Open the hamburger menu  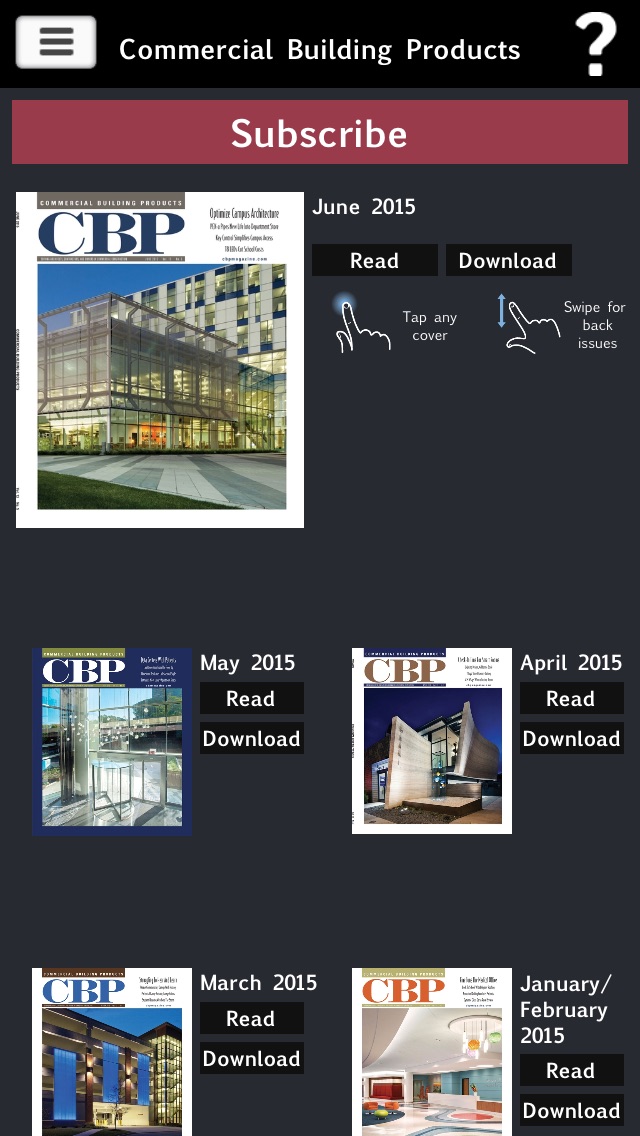click(56, 42)
